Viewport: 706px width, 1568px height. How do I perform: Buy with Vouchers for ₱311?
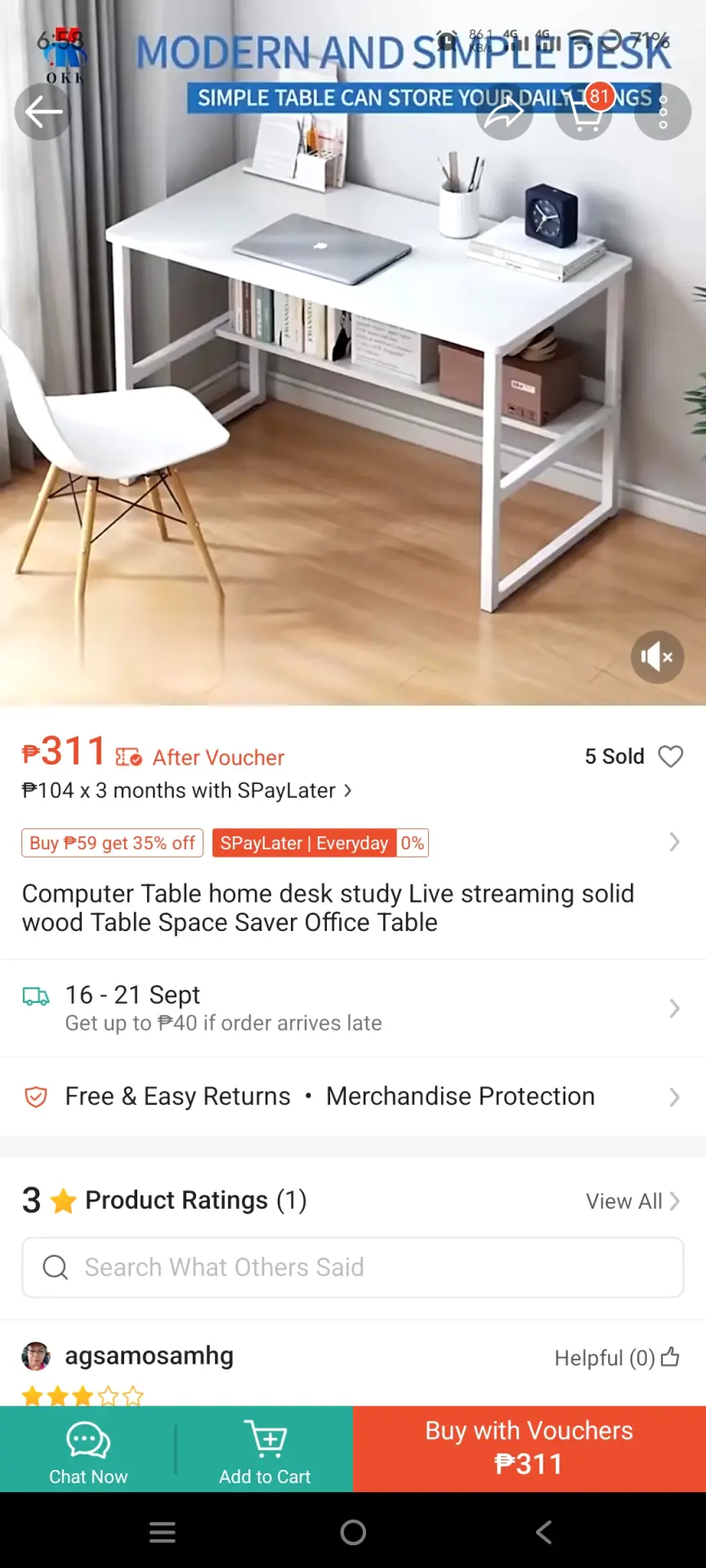[529, 1450]
